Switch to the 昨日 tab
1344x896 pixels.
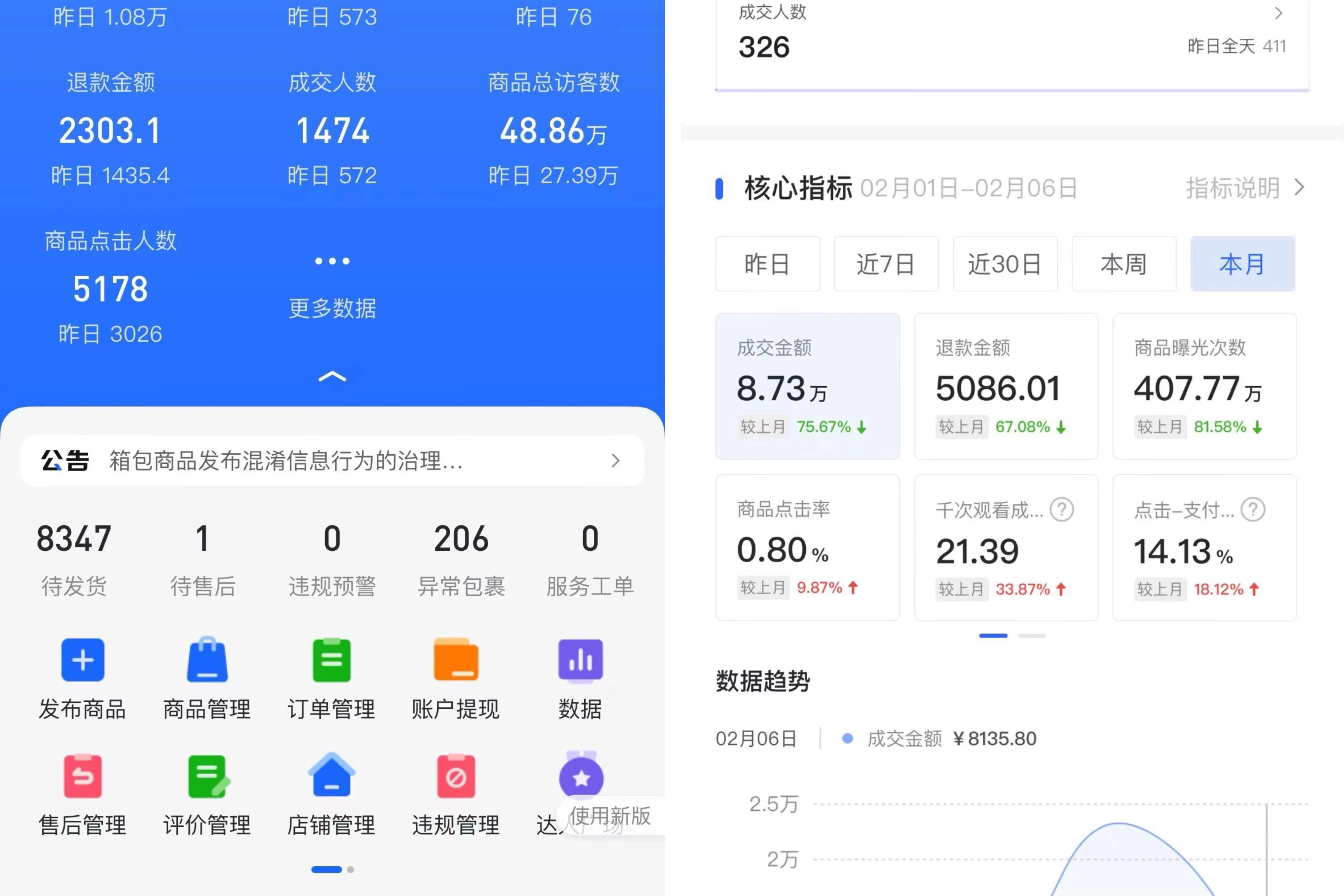(767, 264)
